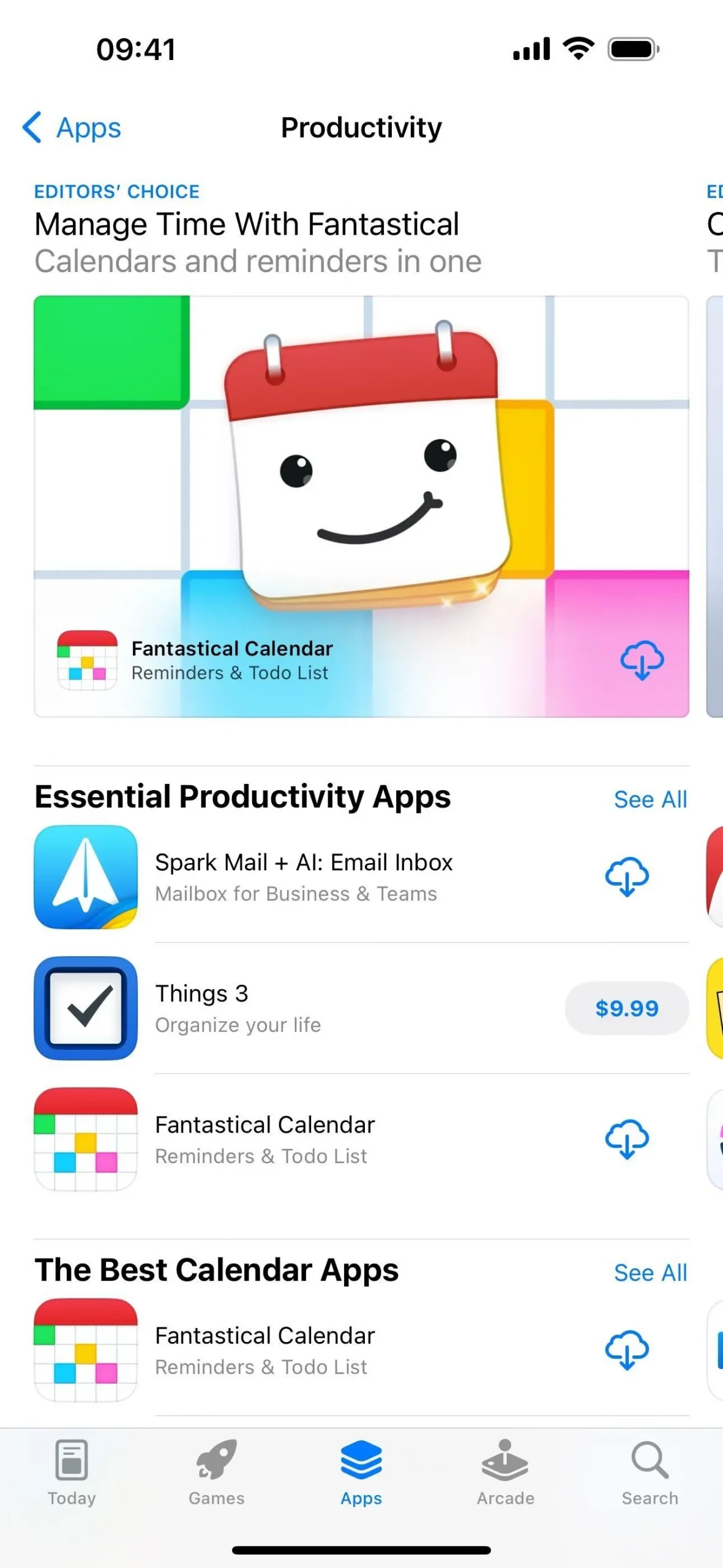See all The Best Calendar Apps
The height and width of the screenshot is (1568, 723).
[650, 1273]
